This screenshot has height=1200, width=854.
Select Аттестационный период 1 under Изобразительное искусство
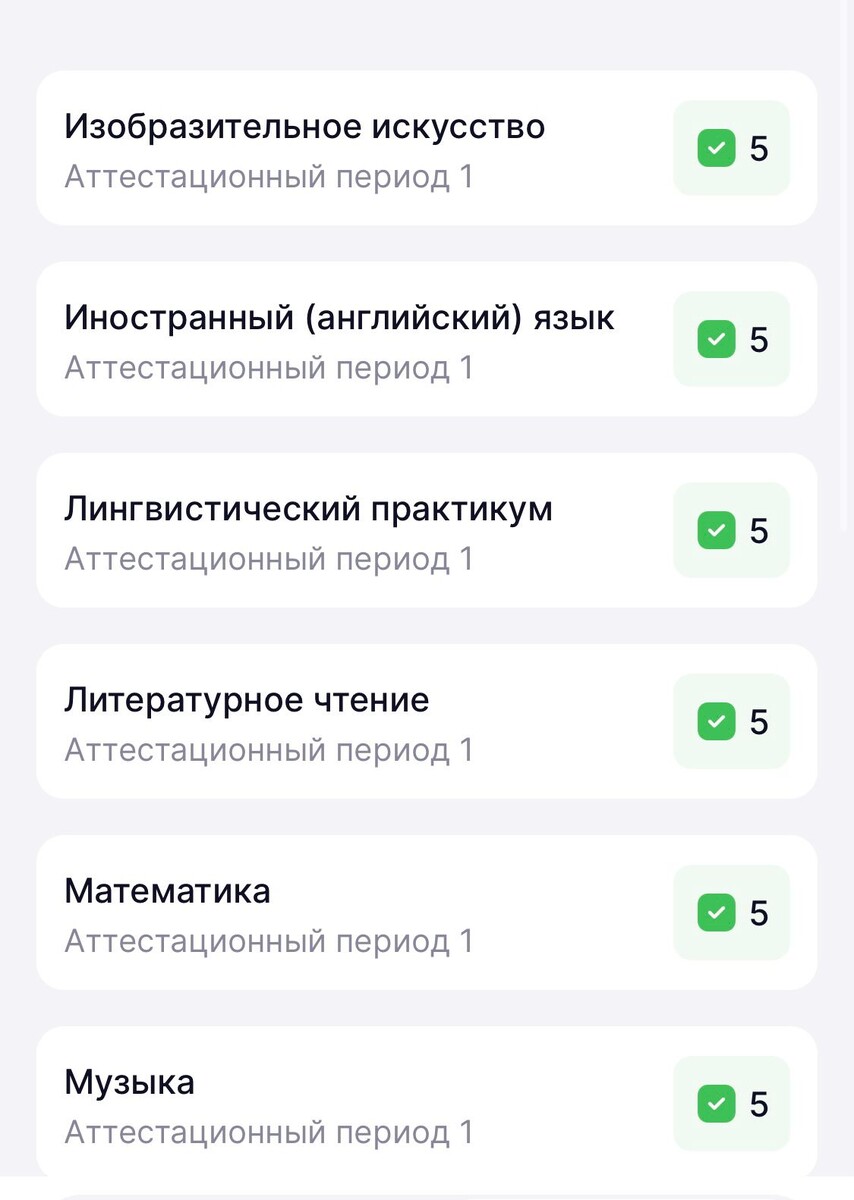pyautogui.click(x=268, y=178)
